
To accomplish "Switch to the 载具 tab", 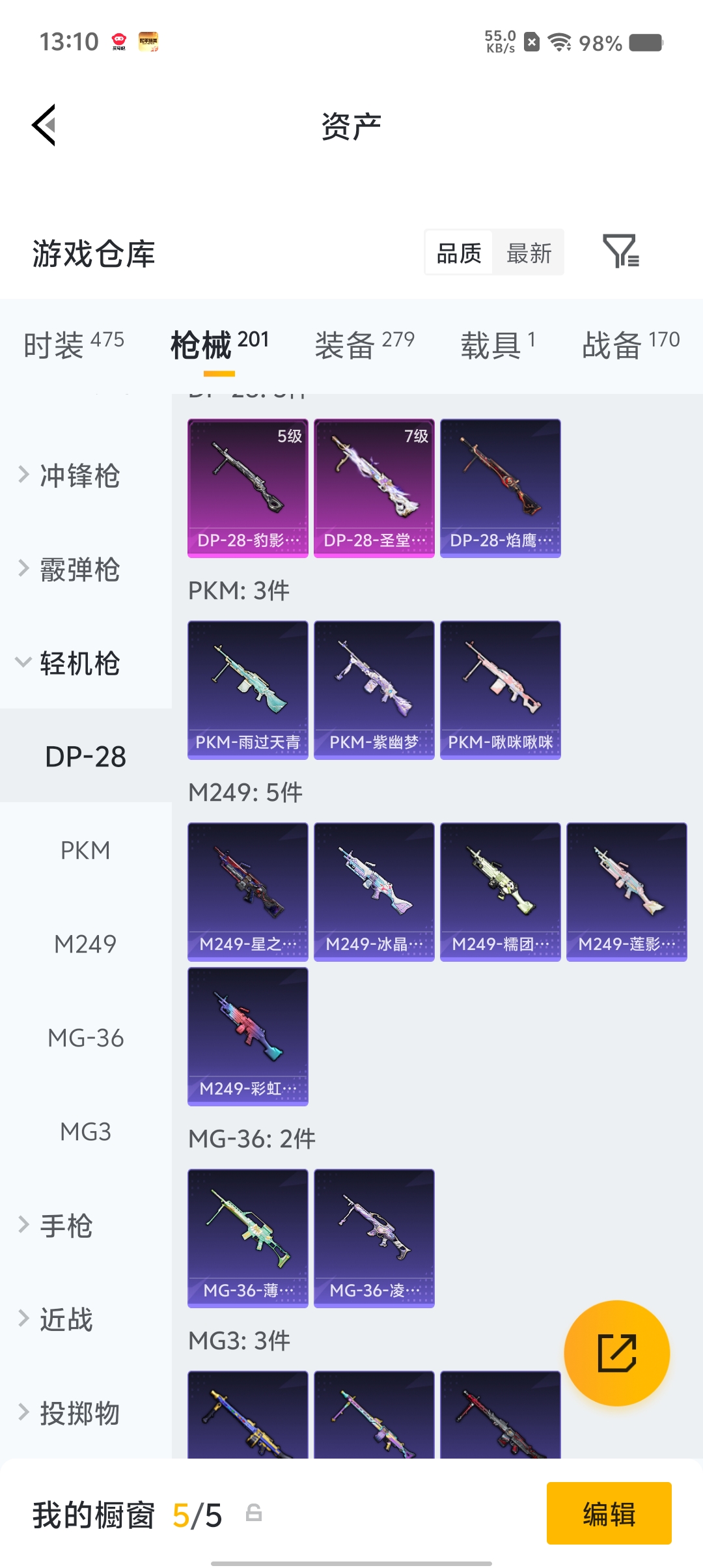I will [x=498, y=344].
